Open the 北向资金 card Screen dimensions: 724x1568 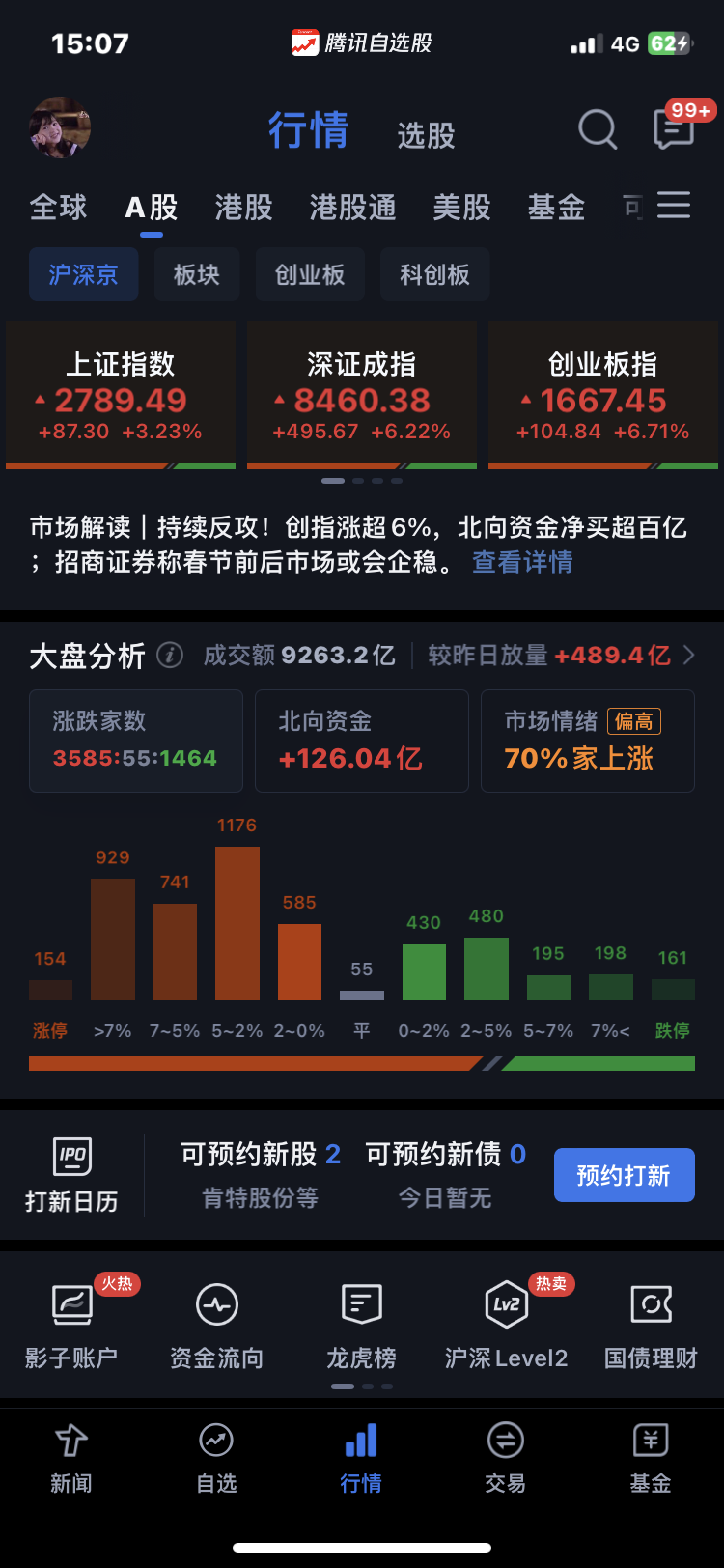tap(362, 741)
